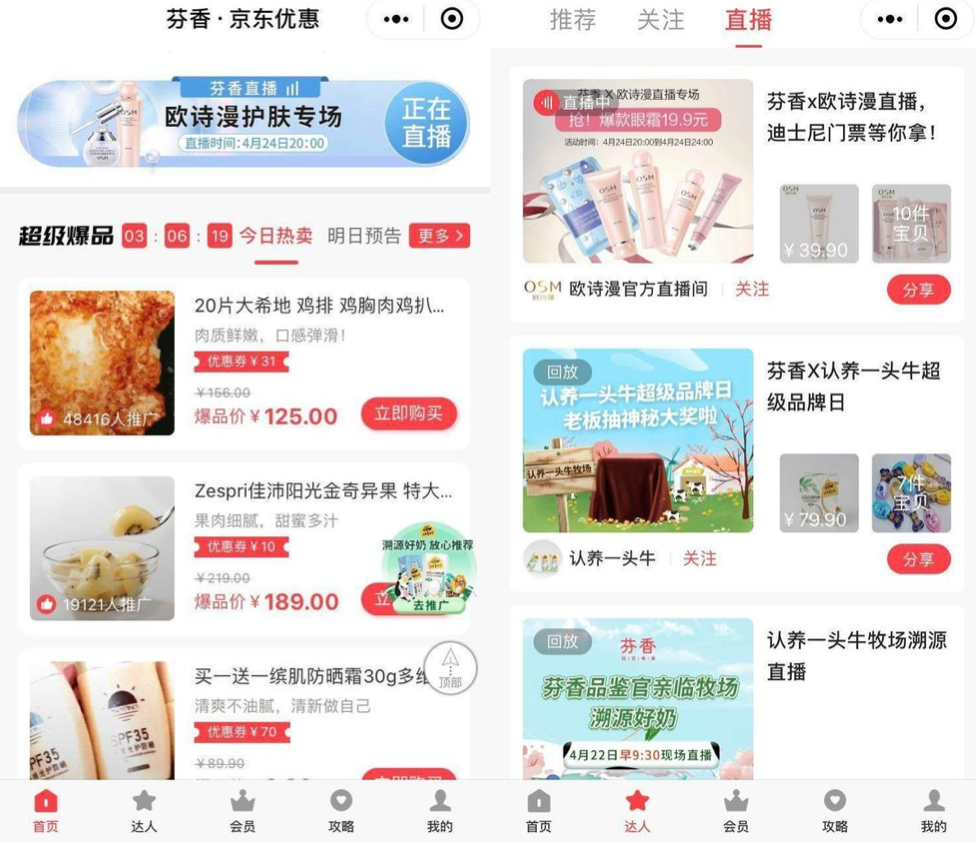View the 10件宝贝 product list
976x842 pixels.
pyautogui.click(x=910, y=224)
